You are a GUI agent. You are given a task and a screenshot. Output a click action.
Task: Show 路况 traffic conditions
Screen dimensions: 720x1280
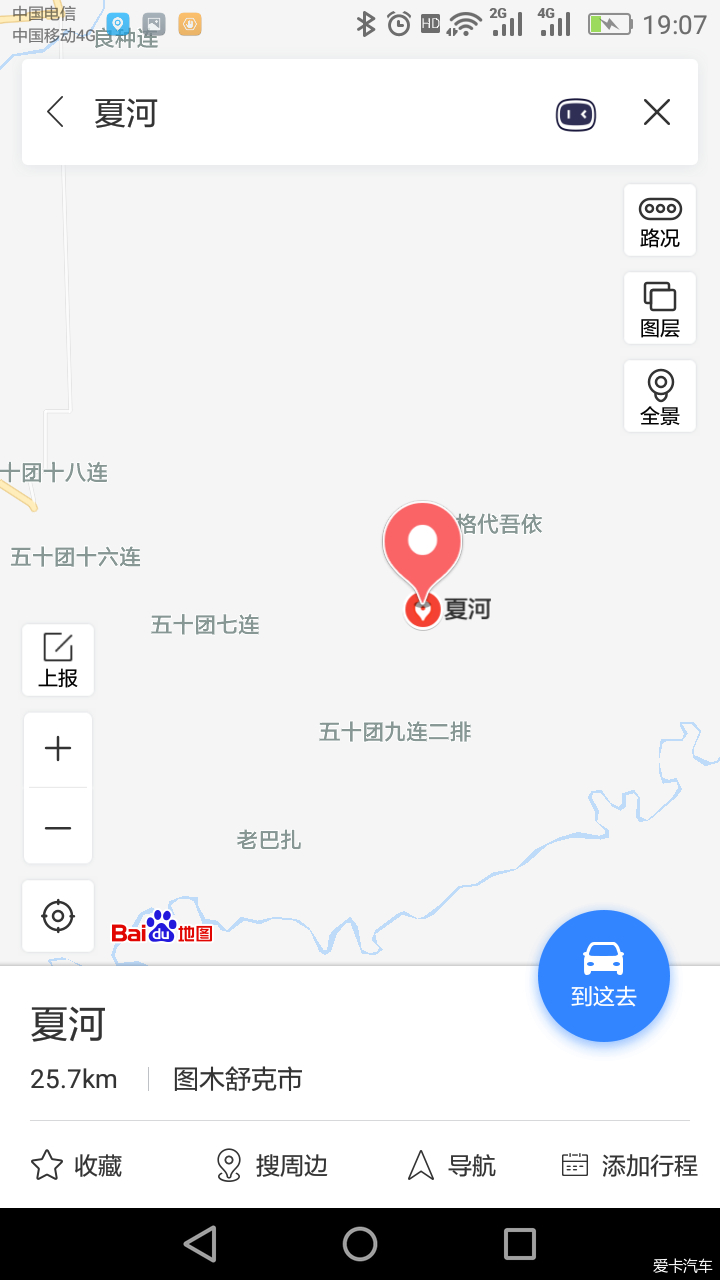click(x=660, y=221)
